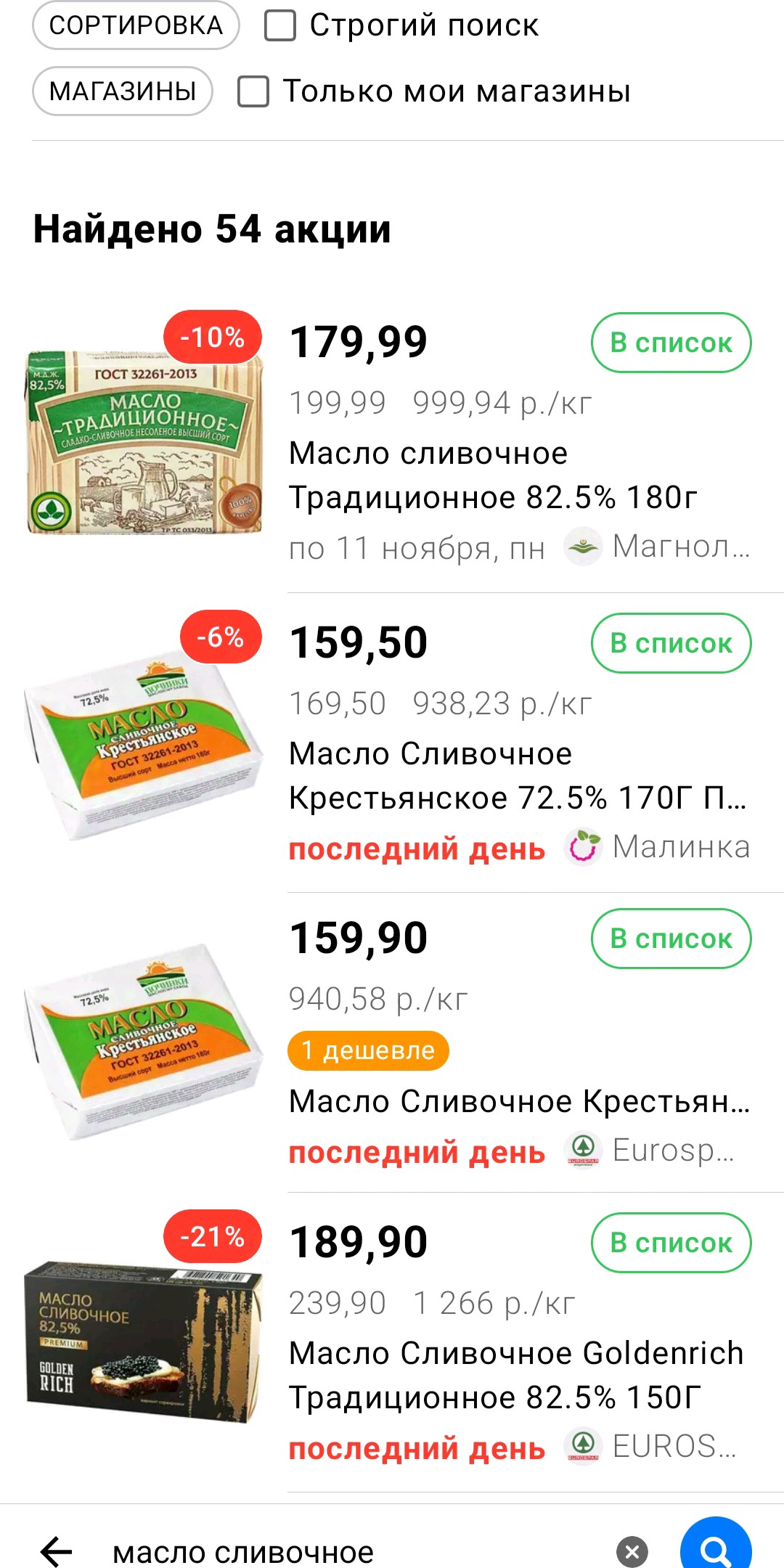View the Goldenrich Традиционное 82.5% 150Г offer
Screen dimensions: 784x1568
515,1376
